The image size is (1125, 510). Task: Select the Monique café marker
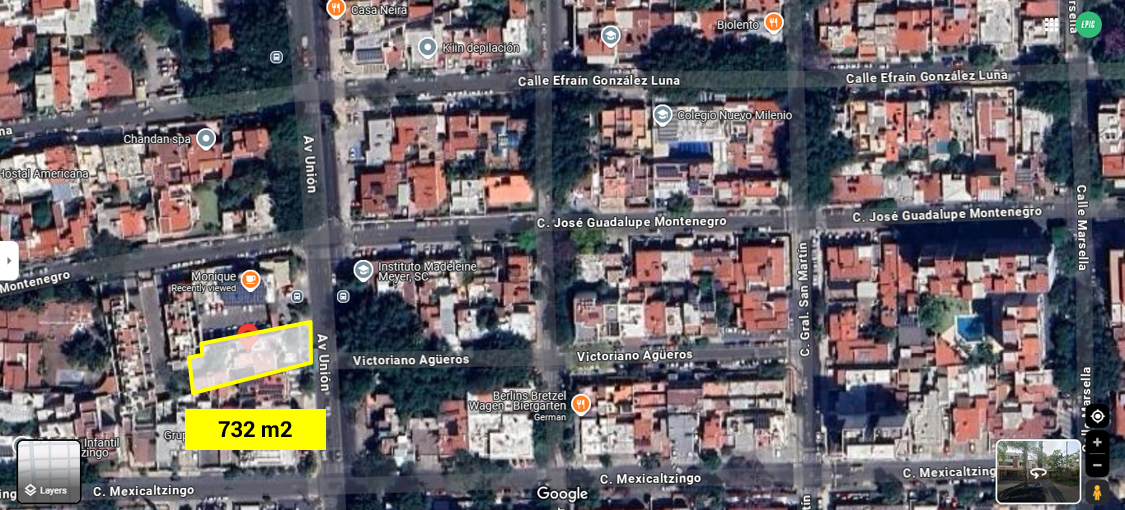pos(251,279)
